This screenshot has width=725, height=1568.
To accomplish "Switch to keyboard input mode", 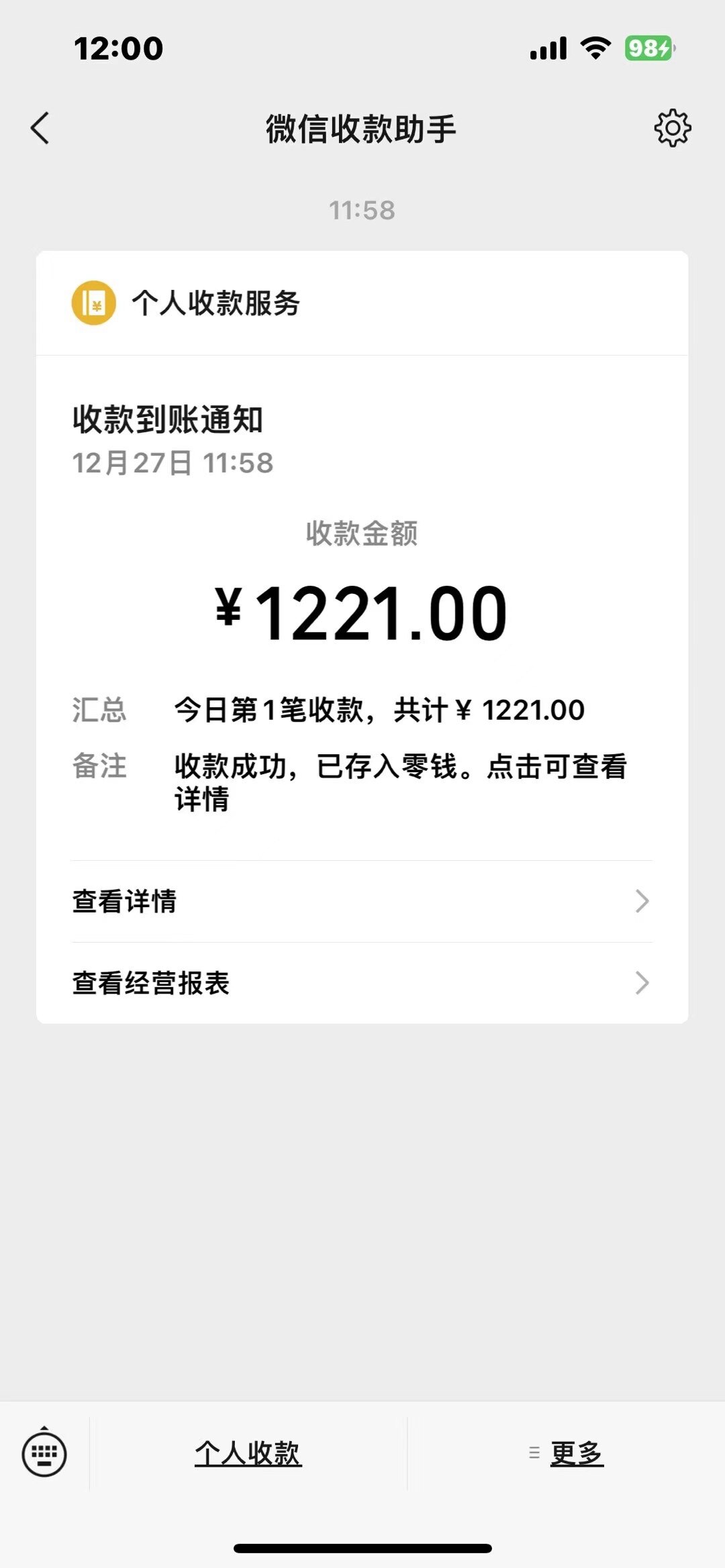I will coord(44,1453).
